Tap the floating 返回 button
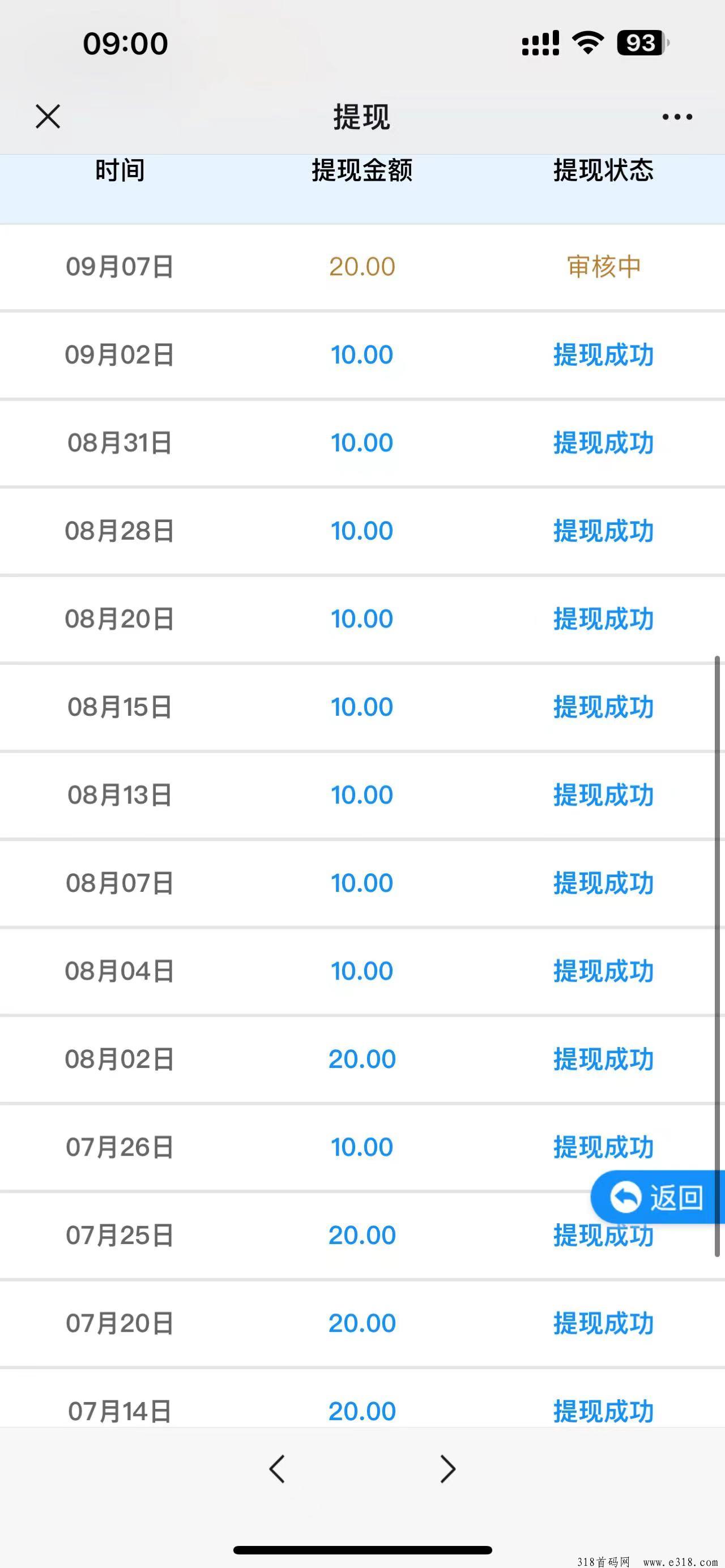 (x=658, y=1197)
